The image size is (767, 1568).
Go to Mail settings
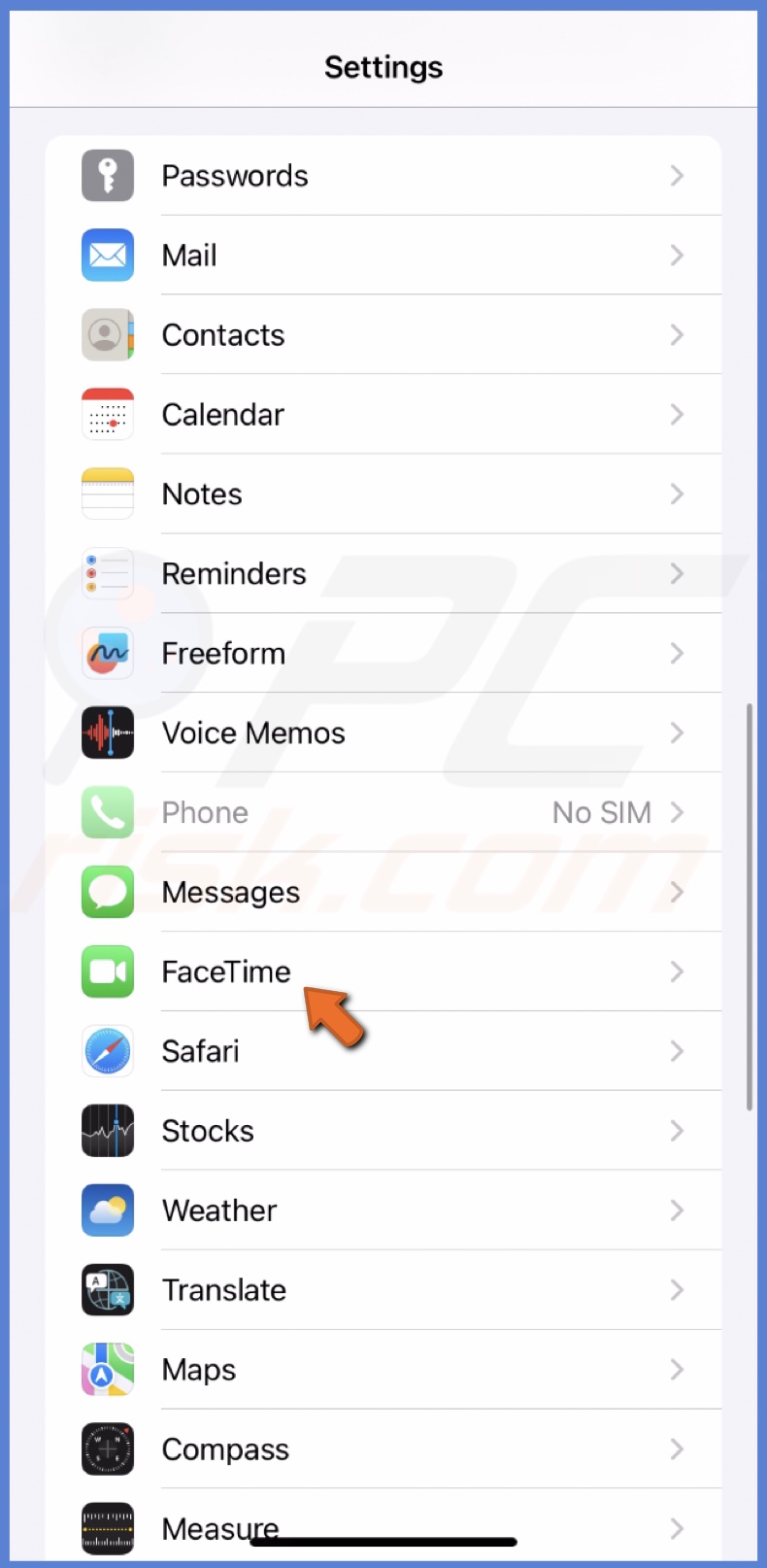coord(383,256)
